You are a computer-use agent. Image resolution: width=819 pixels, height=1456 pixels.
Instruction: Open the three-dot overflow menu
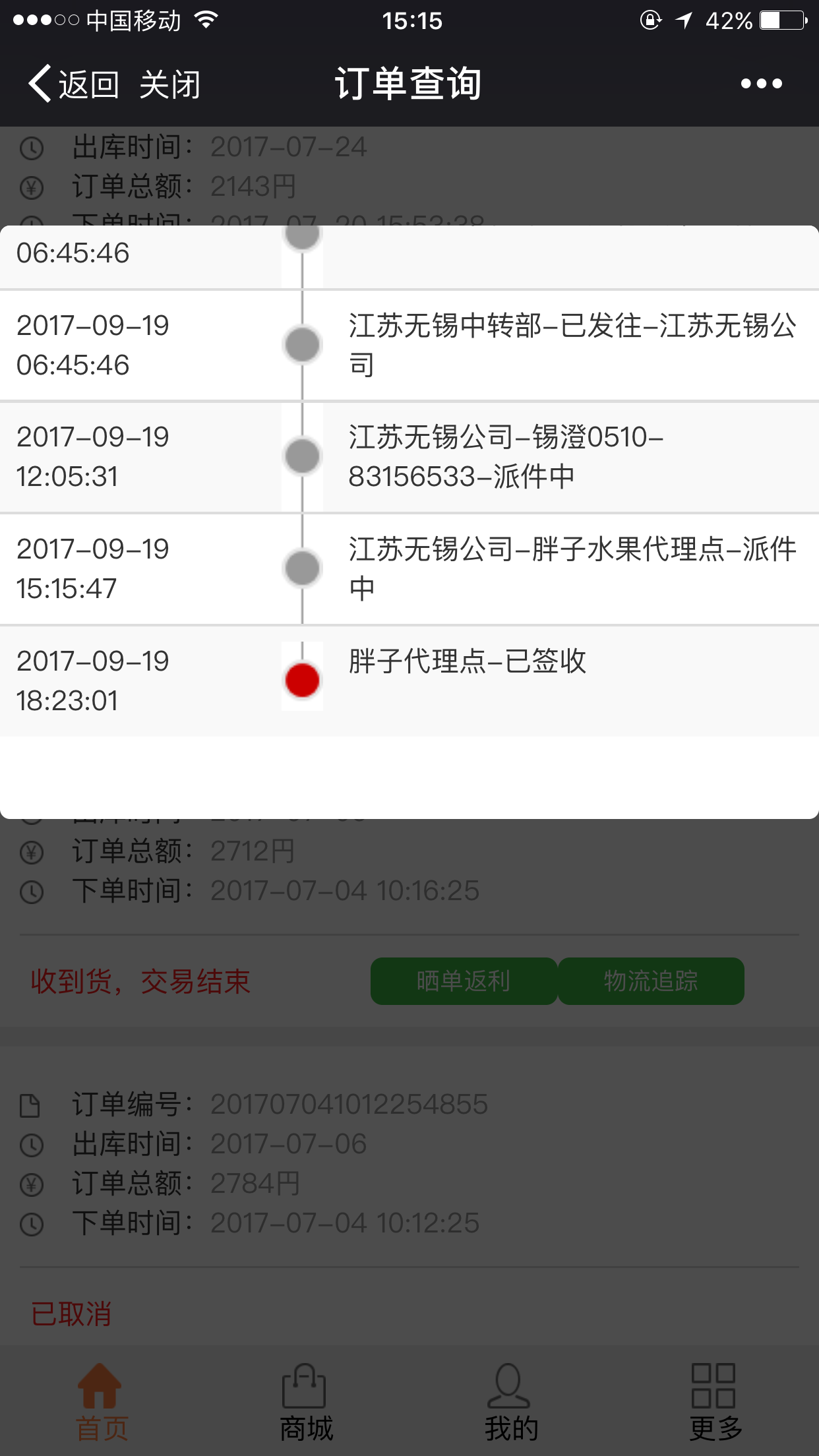761,84
